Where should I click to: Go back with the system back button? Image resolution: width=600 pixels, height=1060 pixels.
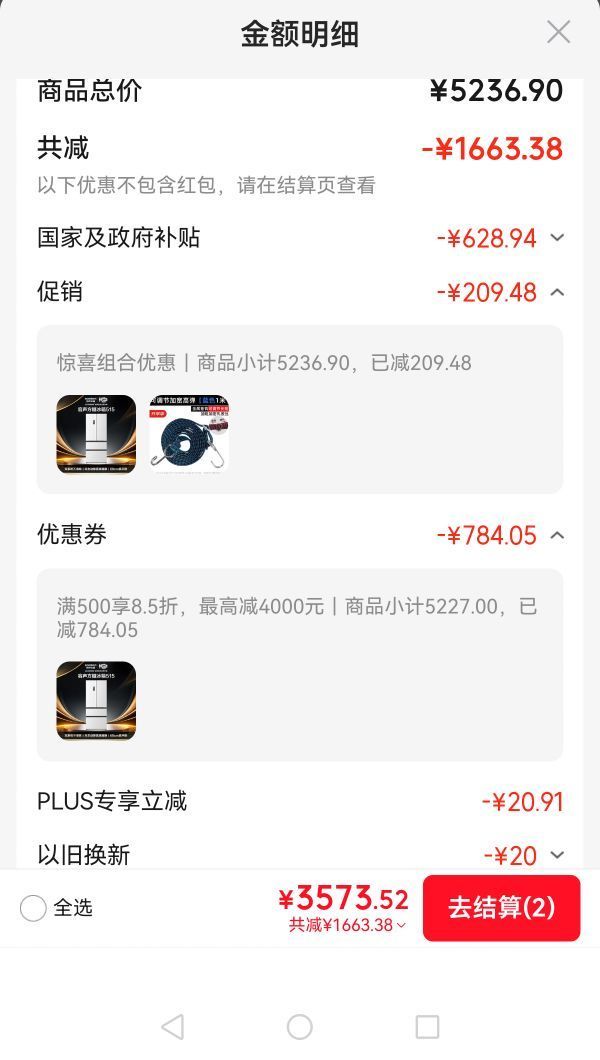[x=173, y=1027]
